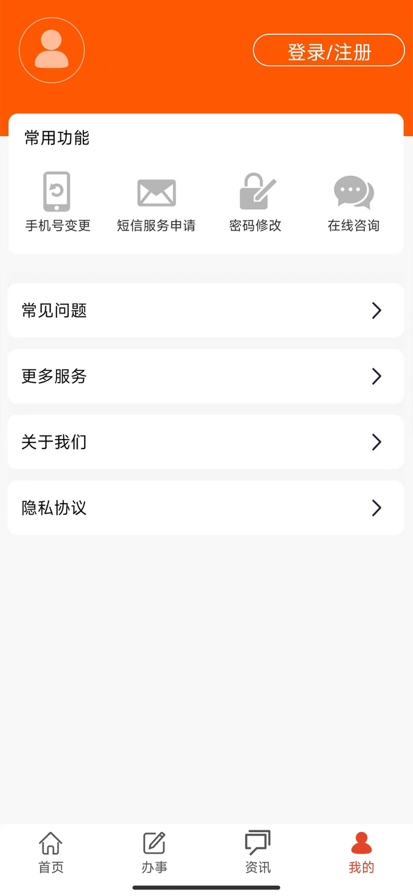This screenshot has width=413, height=896.
Task: Open the 常见问题 row
Action: (206, 310)
